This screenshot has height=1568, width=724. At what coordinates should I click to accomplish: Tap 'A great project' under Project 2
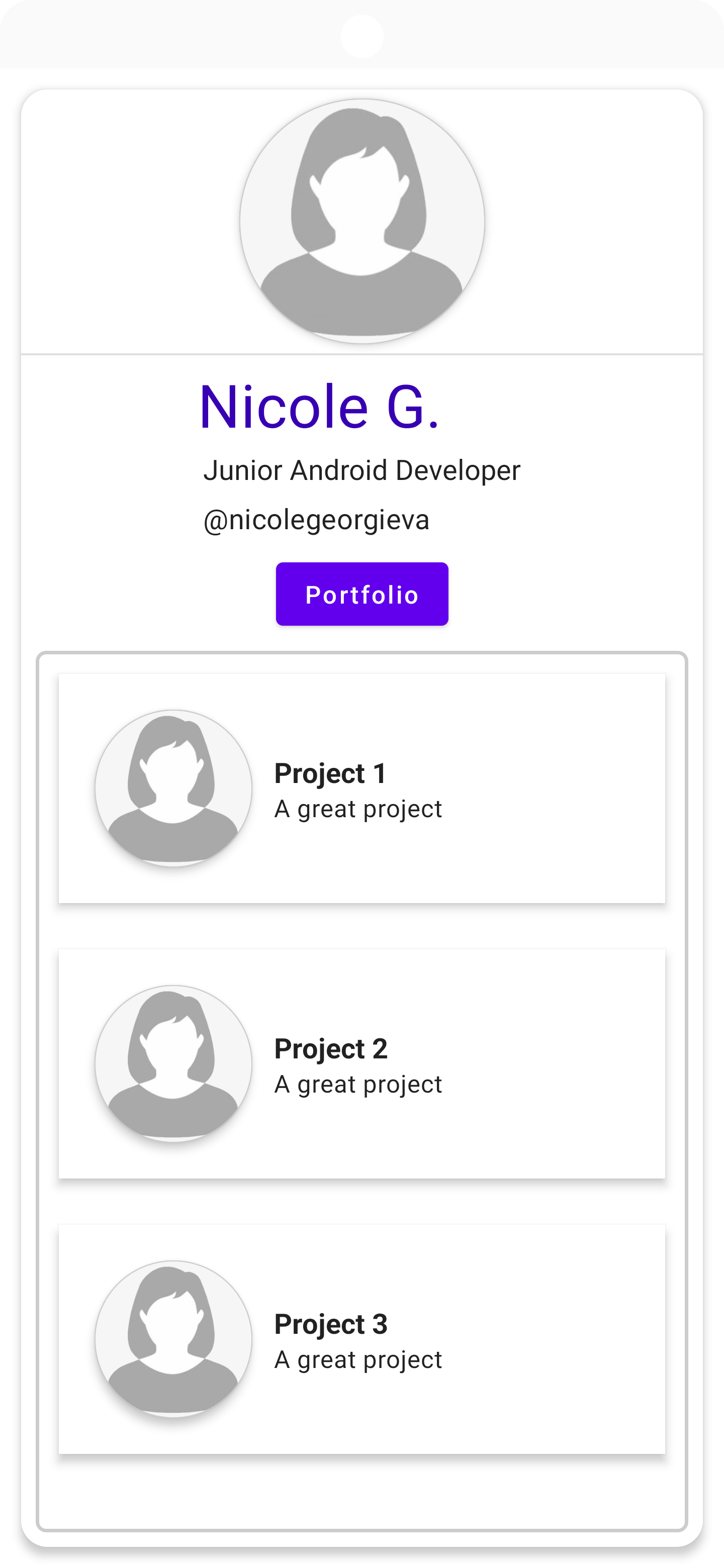click(x=358, y=1084)
